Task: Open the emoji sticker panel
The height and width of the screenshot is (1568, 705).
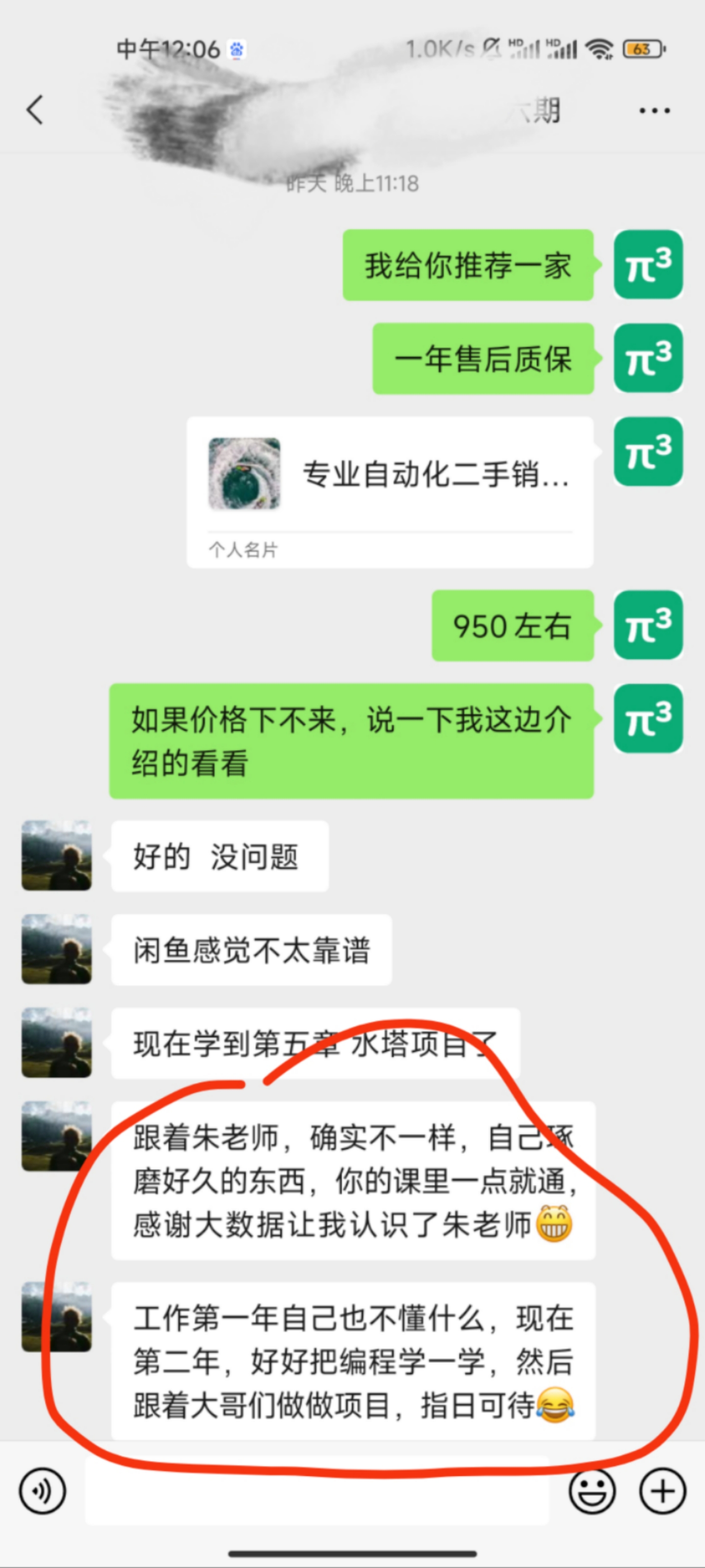Action: coord(592,1491)
